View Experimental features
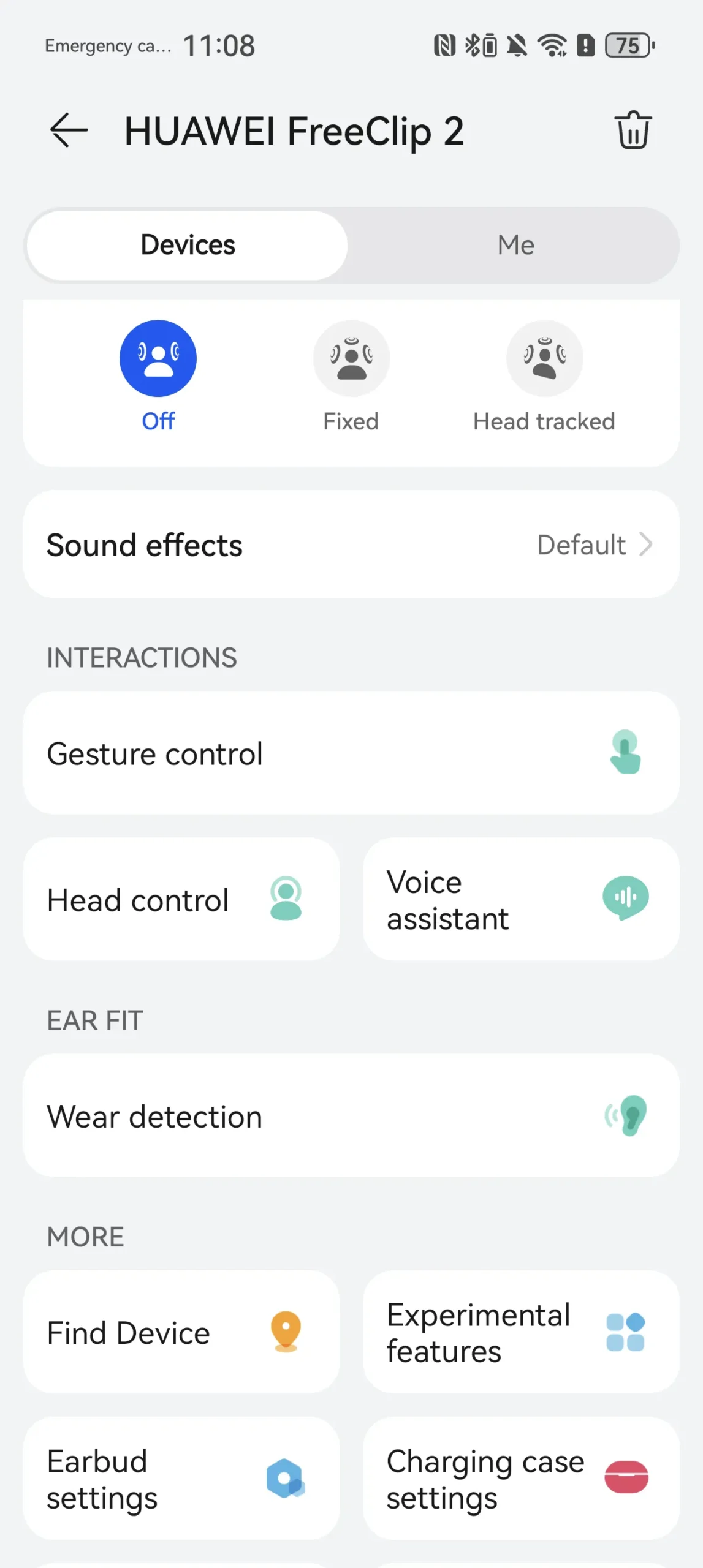Image resolution: width=703 pixels, height=1568 pixels. [x=521, y=1332]
